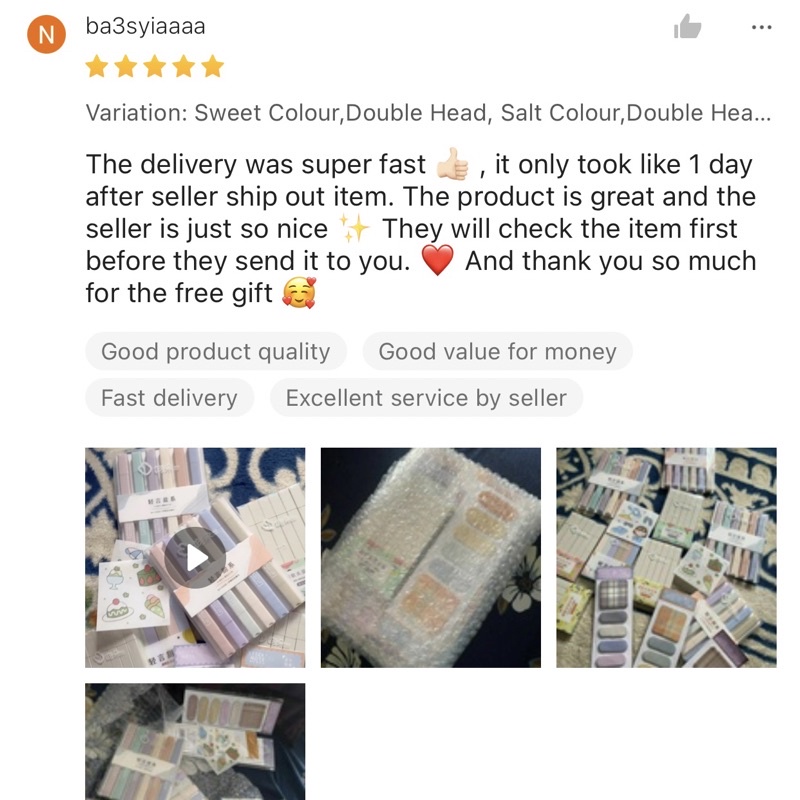Open the three-dot menu on the review
The width and height of the screenshot is (800, 800).
(761, 27)
